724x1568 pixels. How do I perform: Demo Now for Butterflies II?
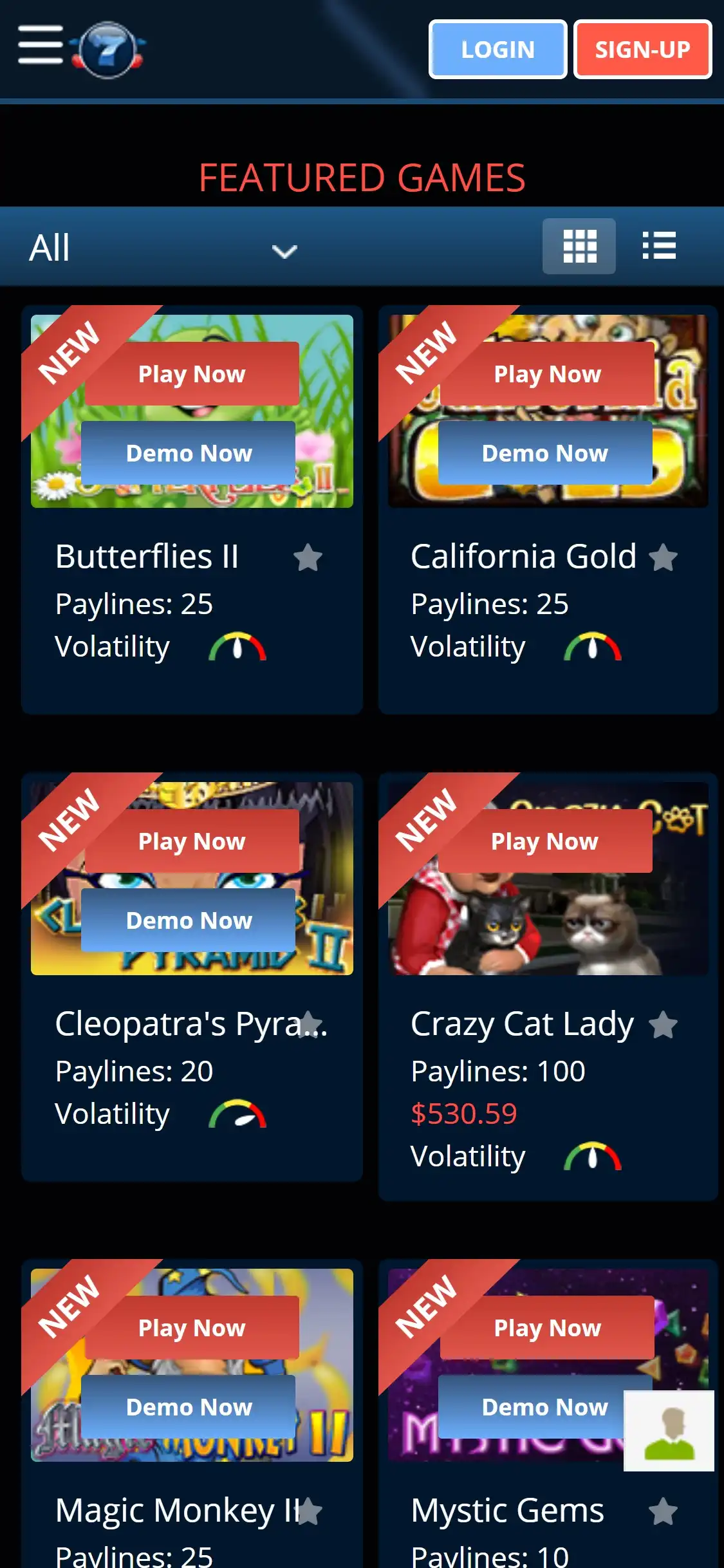(x=189, y=453)
